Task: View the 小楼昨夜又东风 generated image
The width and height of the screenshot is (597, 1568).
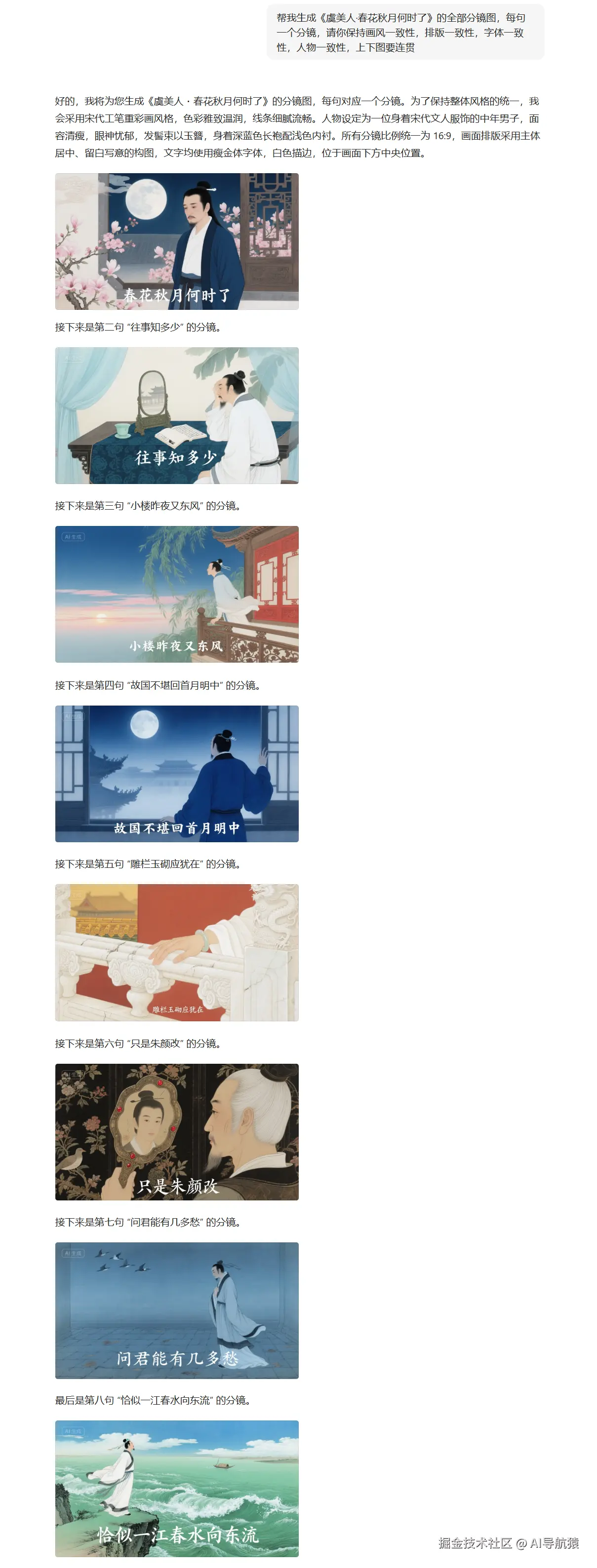Action: [177, 594]
